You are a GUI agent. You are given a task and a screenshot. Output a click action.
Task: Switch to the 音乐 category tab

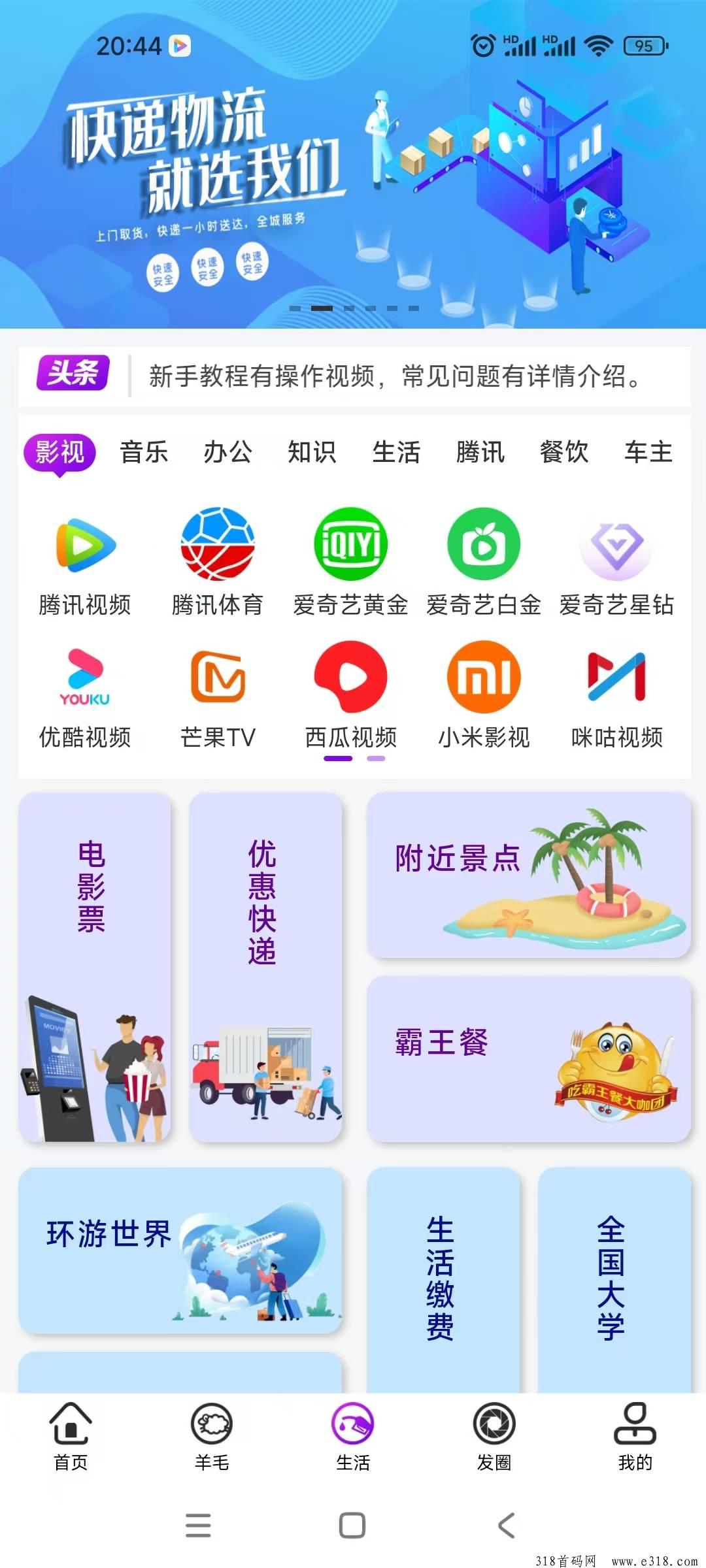coord(144,452)
